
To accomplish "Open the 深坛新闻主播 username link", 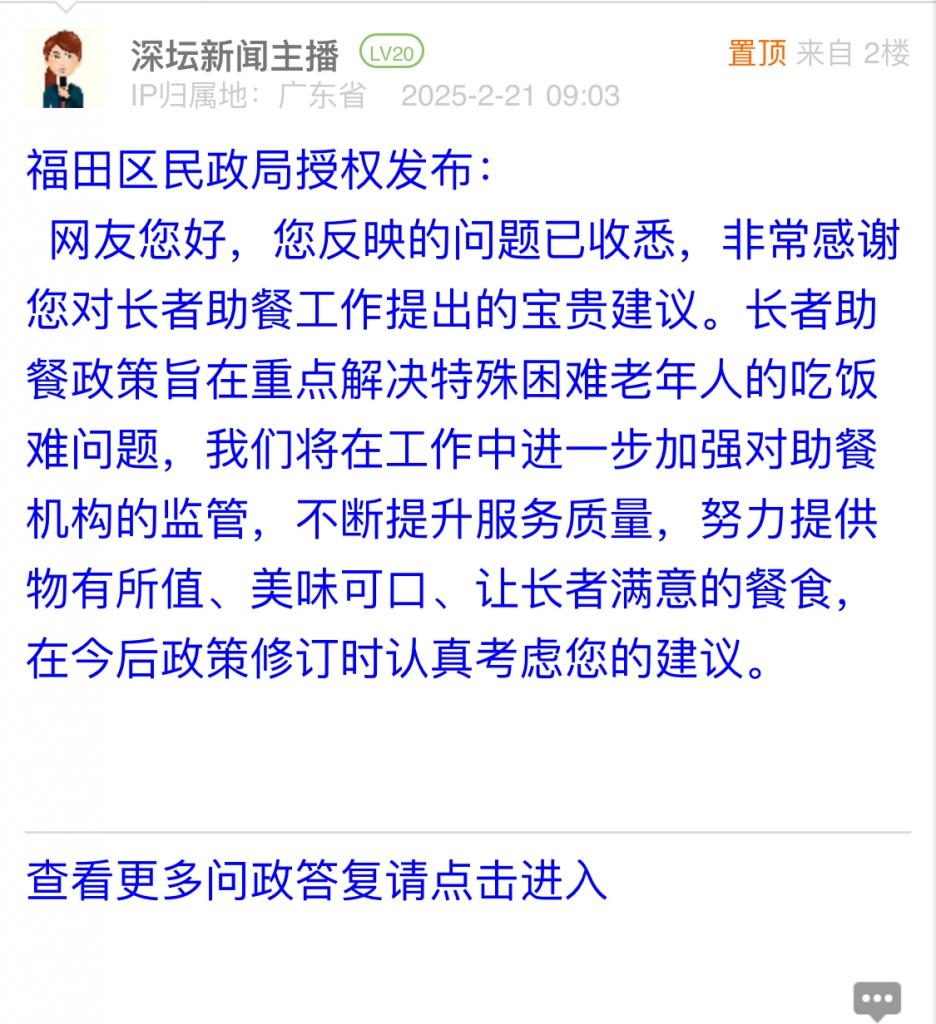I will click(235, 55).
